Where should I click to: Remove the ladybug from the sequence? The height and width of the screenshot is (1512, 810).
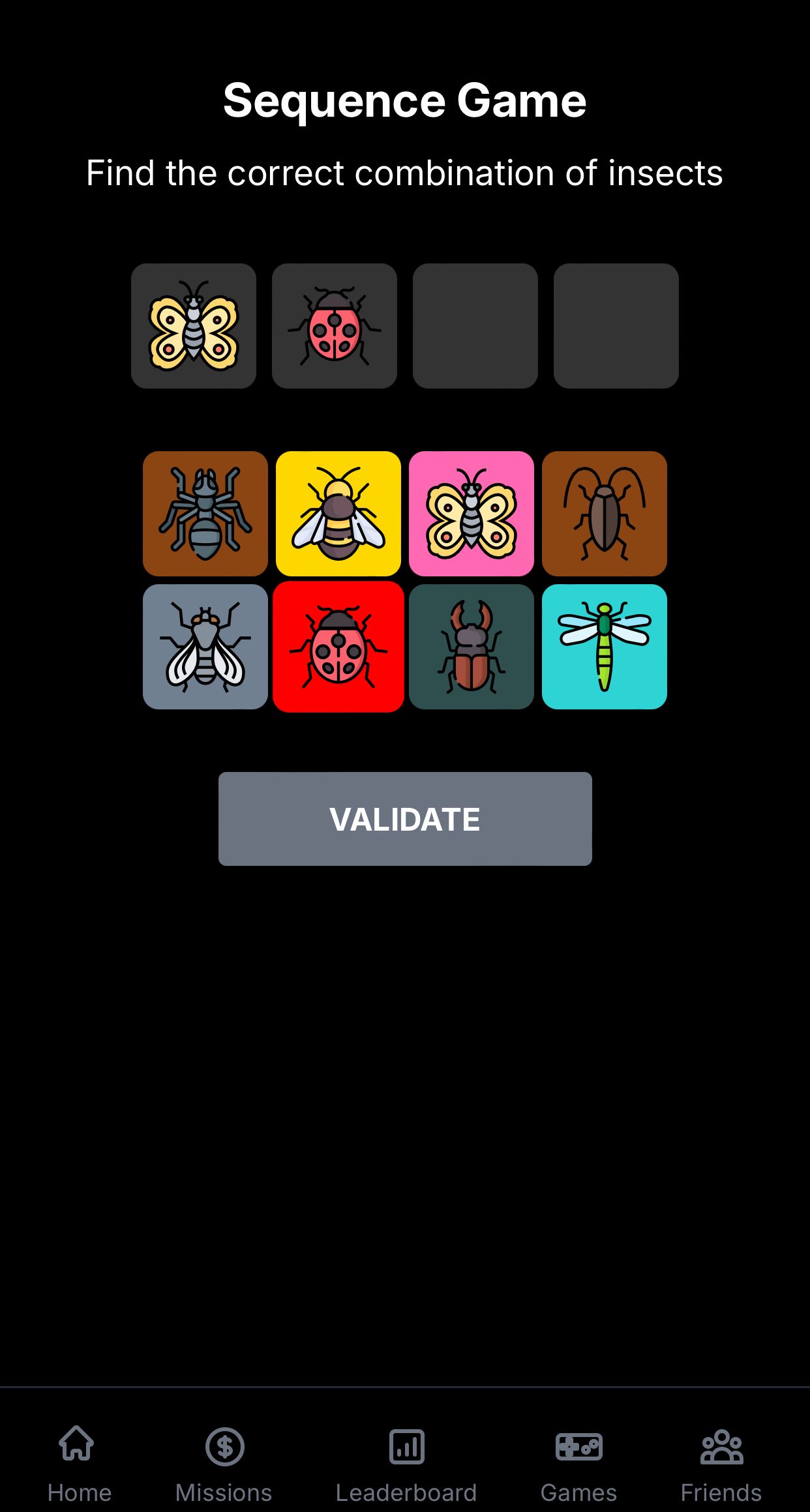coord(334,325)
